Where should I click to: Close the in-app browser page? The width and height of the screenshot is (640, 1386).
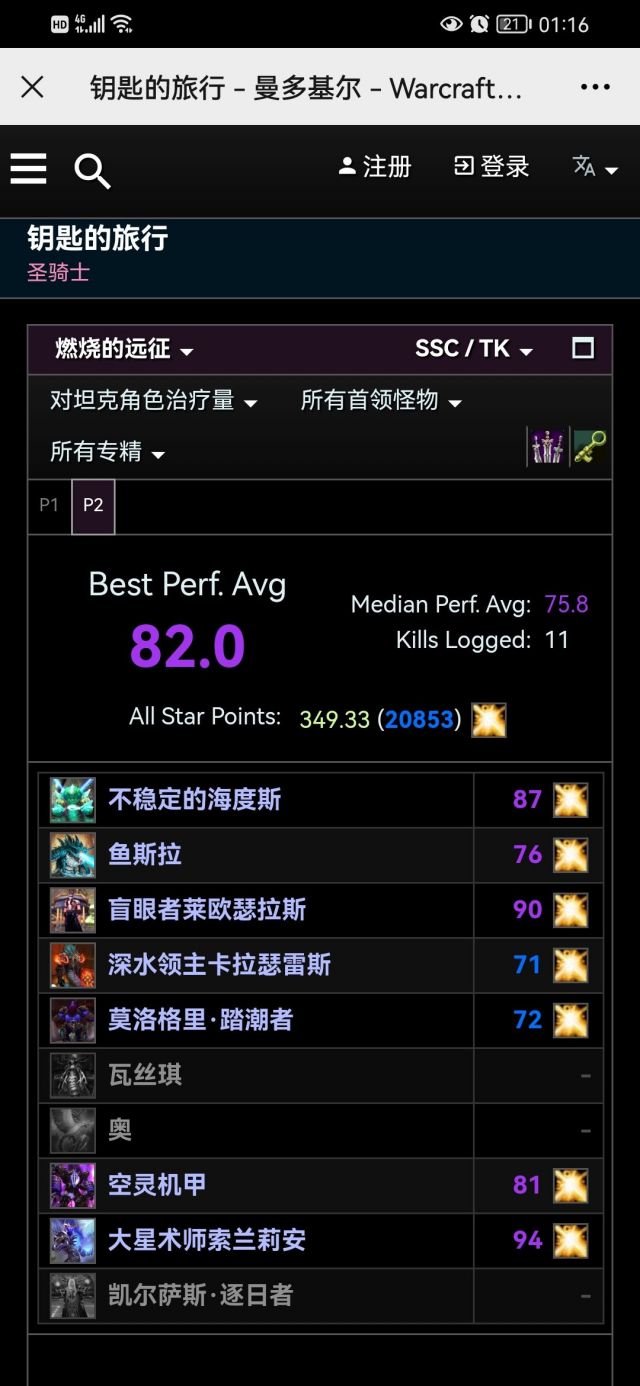tap(32, 87)
